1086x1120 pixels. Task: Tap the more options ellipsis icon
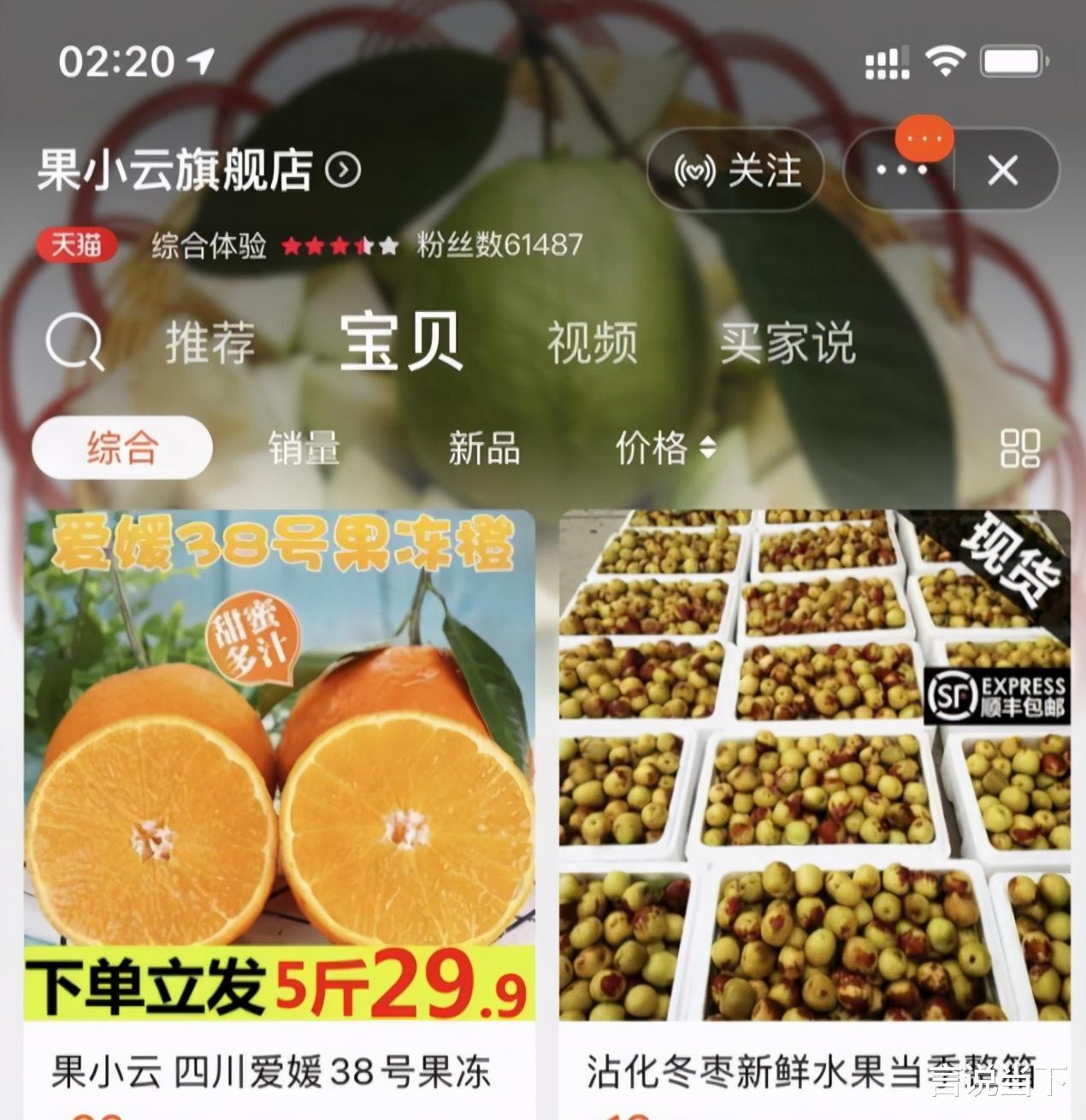[x=900, y=170]
